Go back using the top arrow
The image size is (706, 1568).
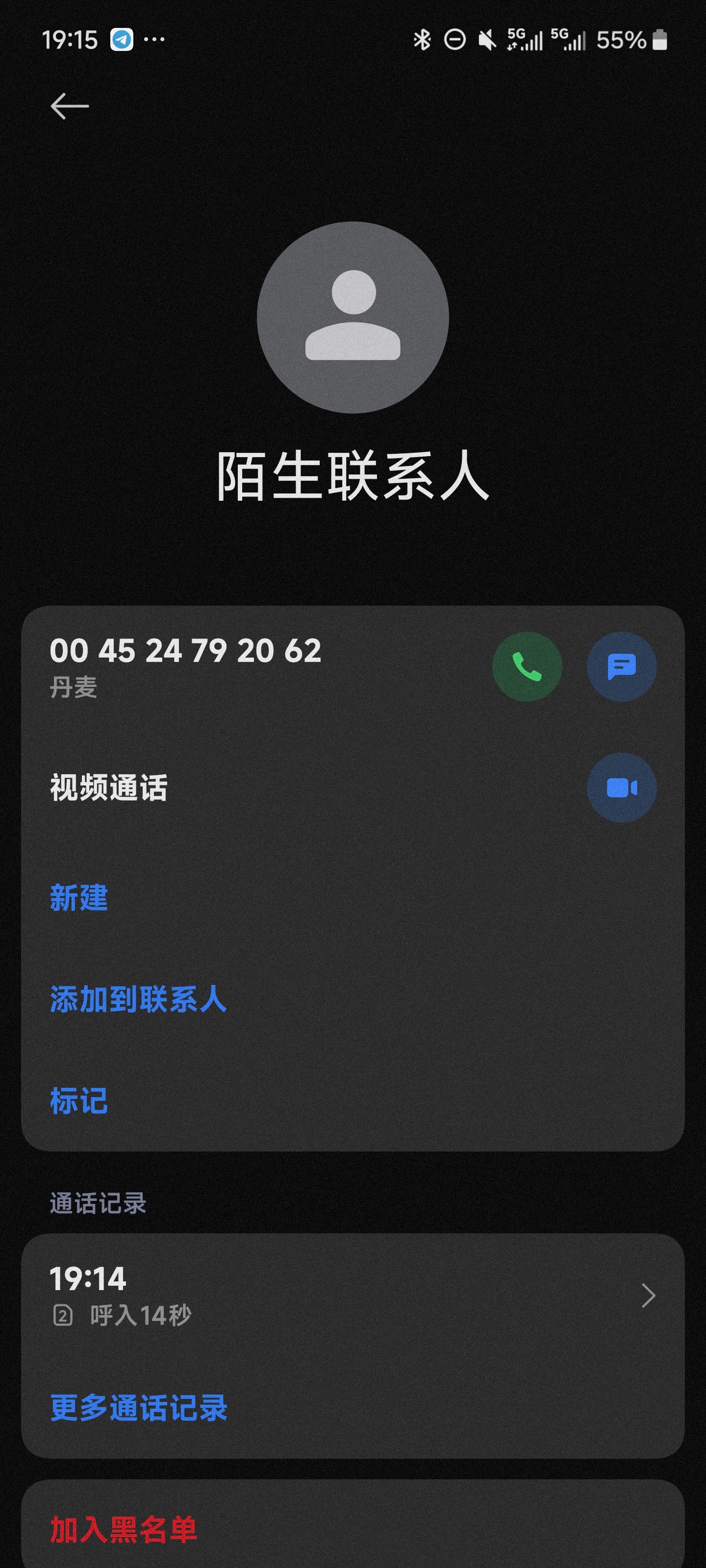click(70, 106)
